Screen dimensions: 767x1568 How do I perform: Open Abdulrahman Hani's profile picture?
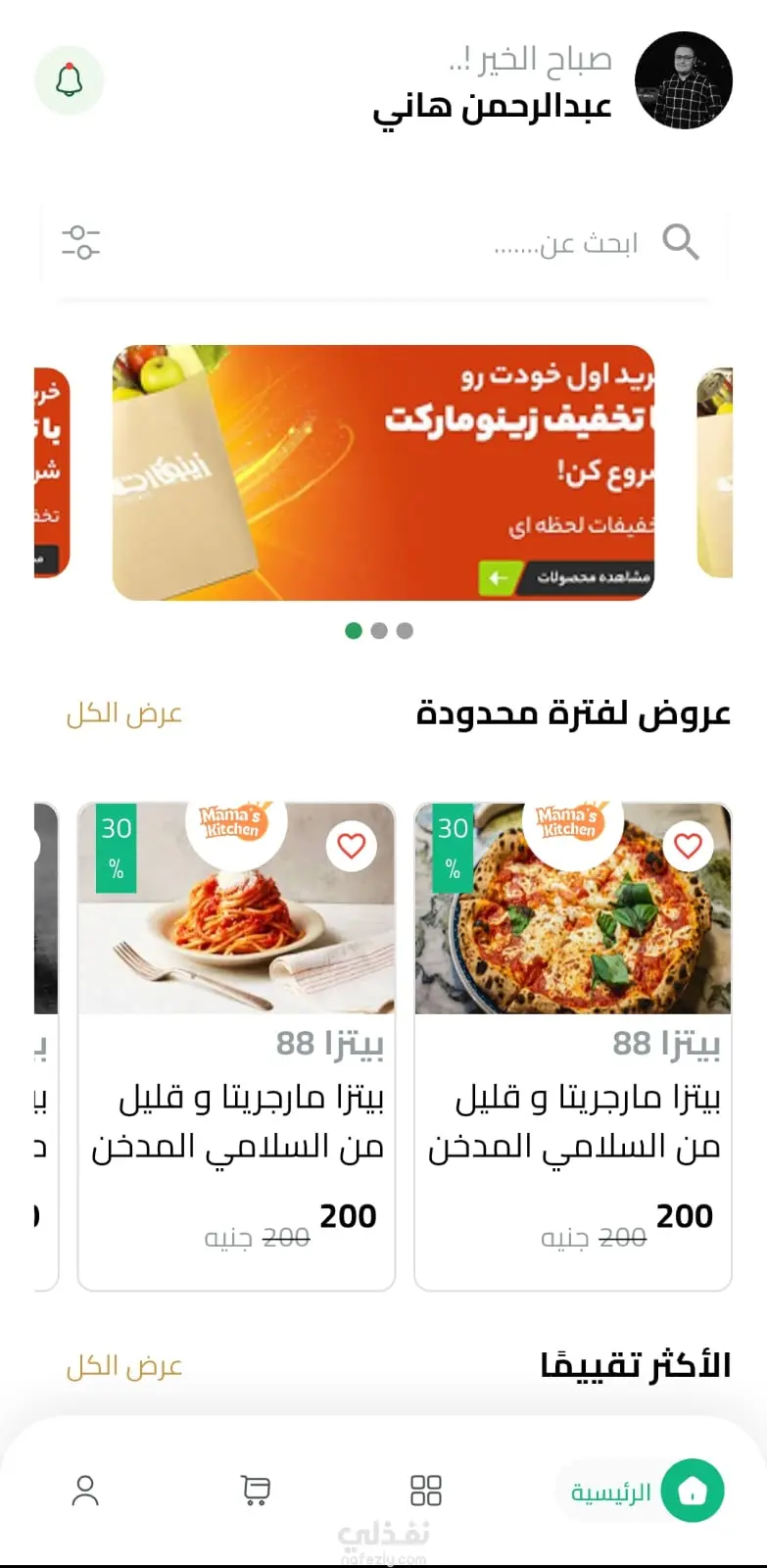683,80
